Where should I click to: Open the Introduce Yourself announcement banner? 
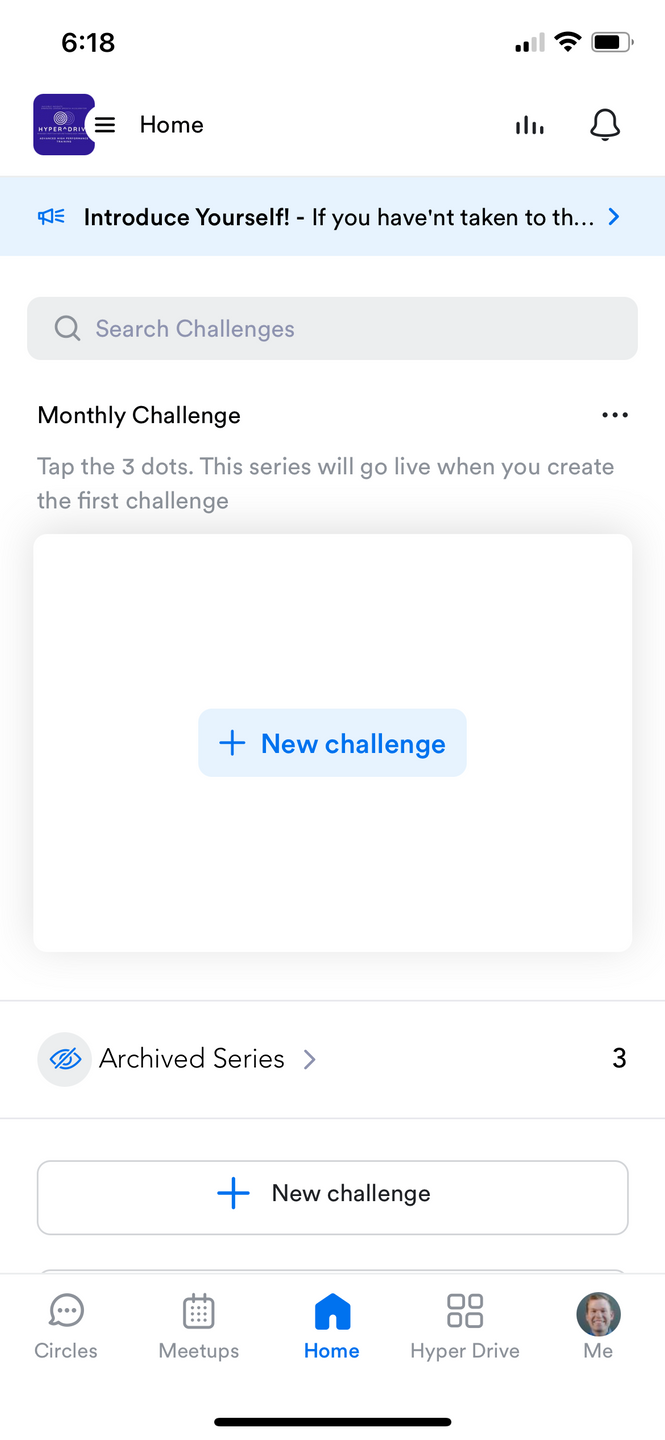tap(332, 217)
